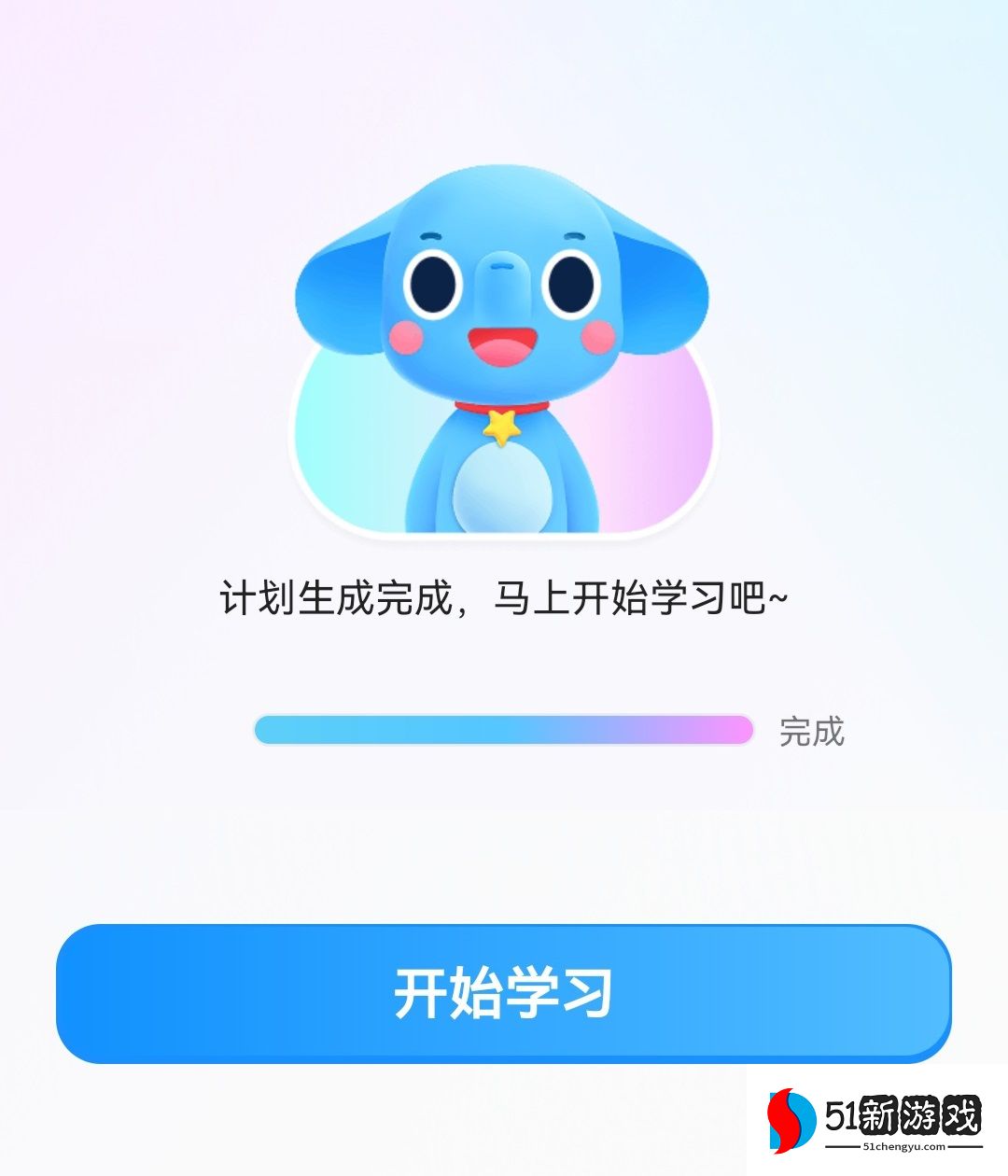This screenshot has width=1008, height=1176.
Task: Tap the 开始学习 button
Action: point(503,993)
